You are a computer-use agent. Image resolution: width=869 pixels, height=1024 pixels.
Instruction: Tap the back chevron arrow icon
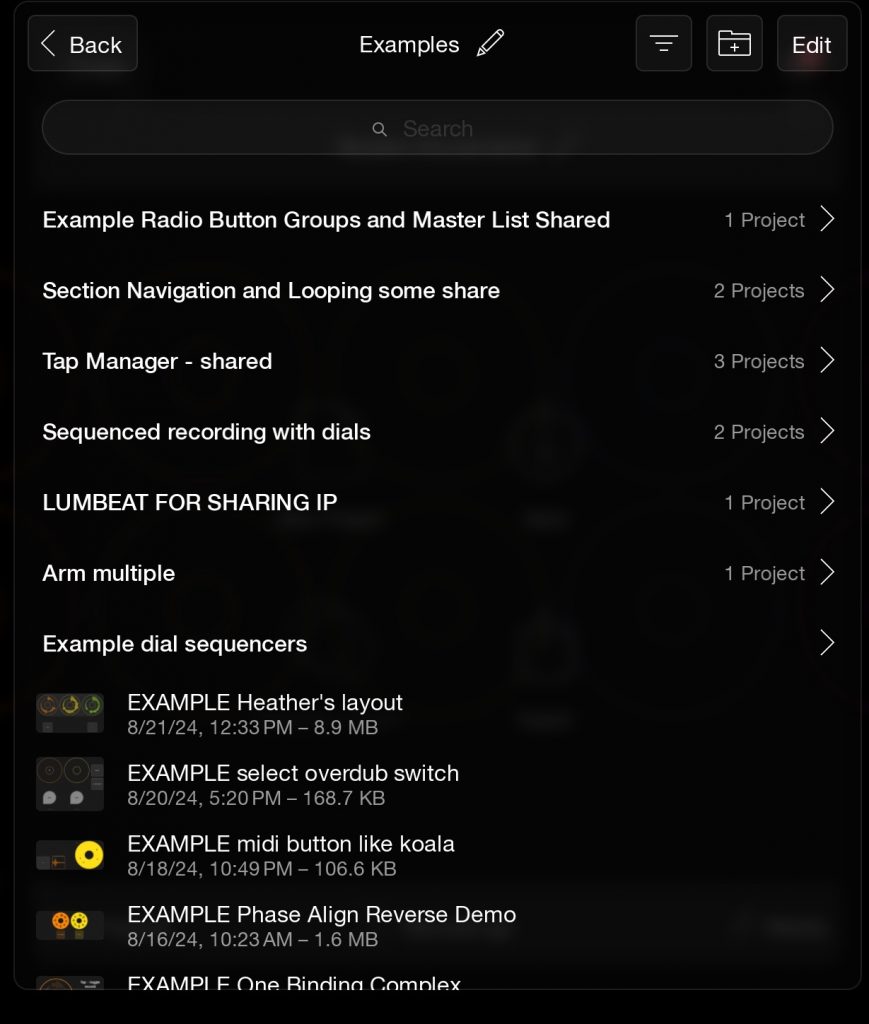[49, 44]
